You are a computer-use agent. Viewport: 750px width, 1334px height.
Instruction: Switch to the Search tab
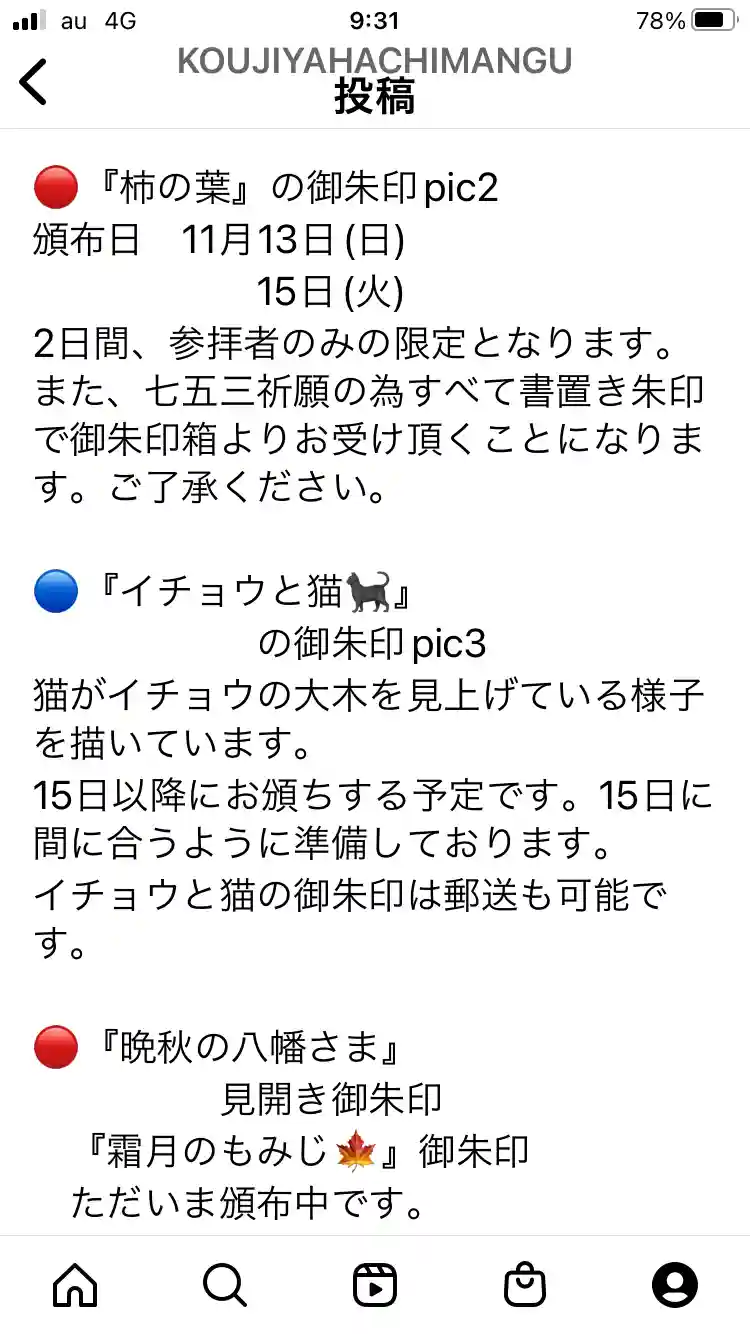tap(224, 1284)
